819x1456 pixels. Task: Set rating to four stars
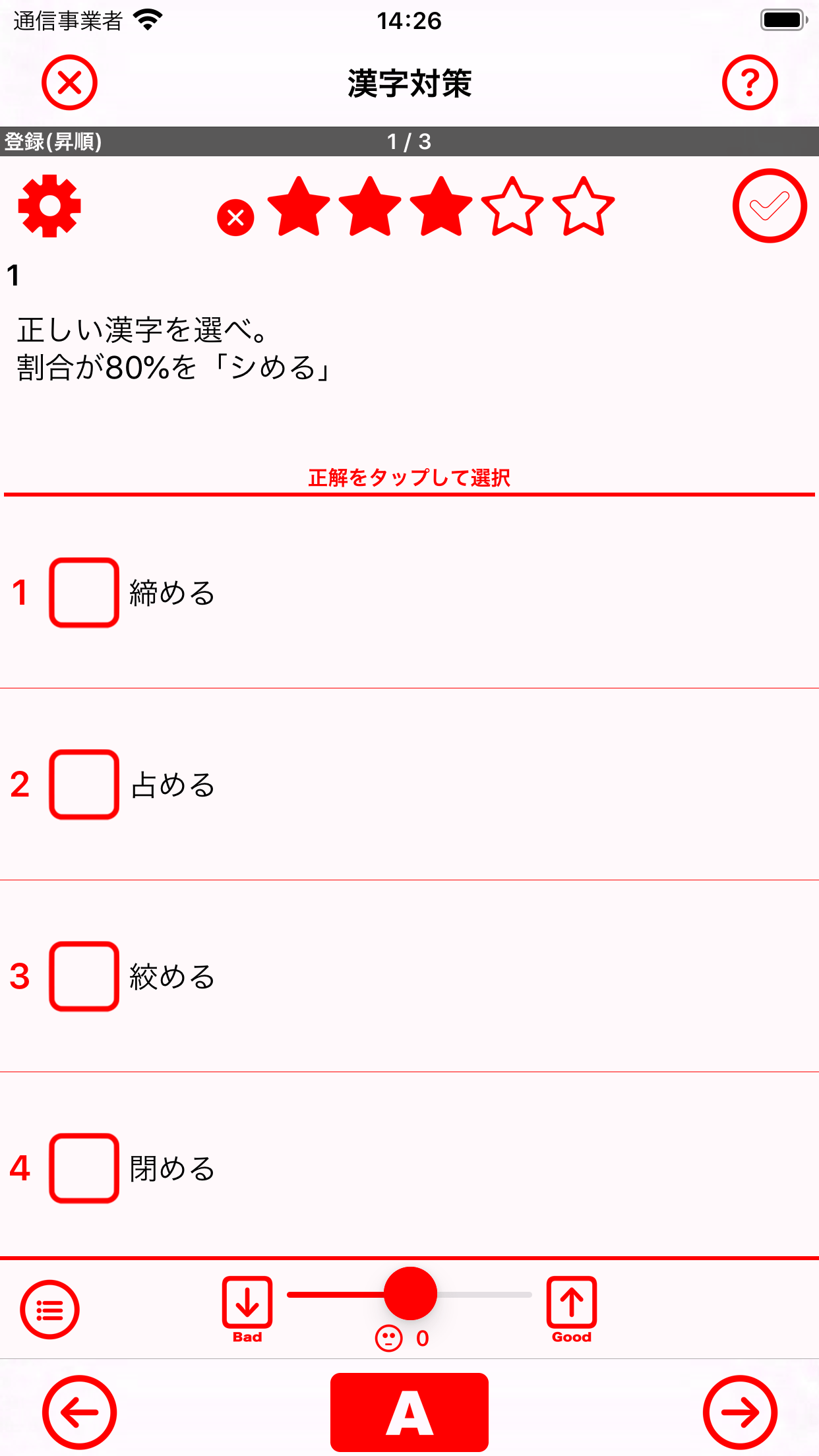tap(512, 206)
